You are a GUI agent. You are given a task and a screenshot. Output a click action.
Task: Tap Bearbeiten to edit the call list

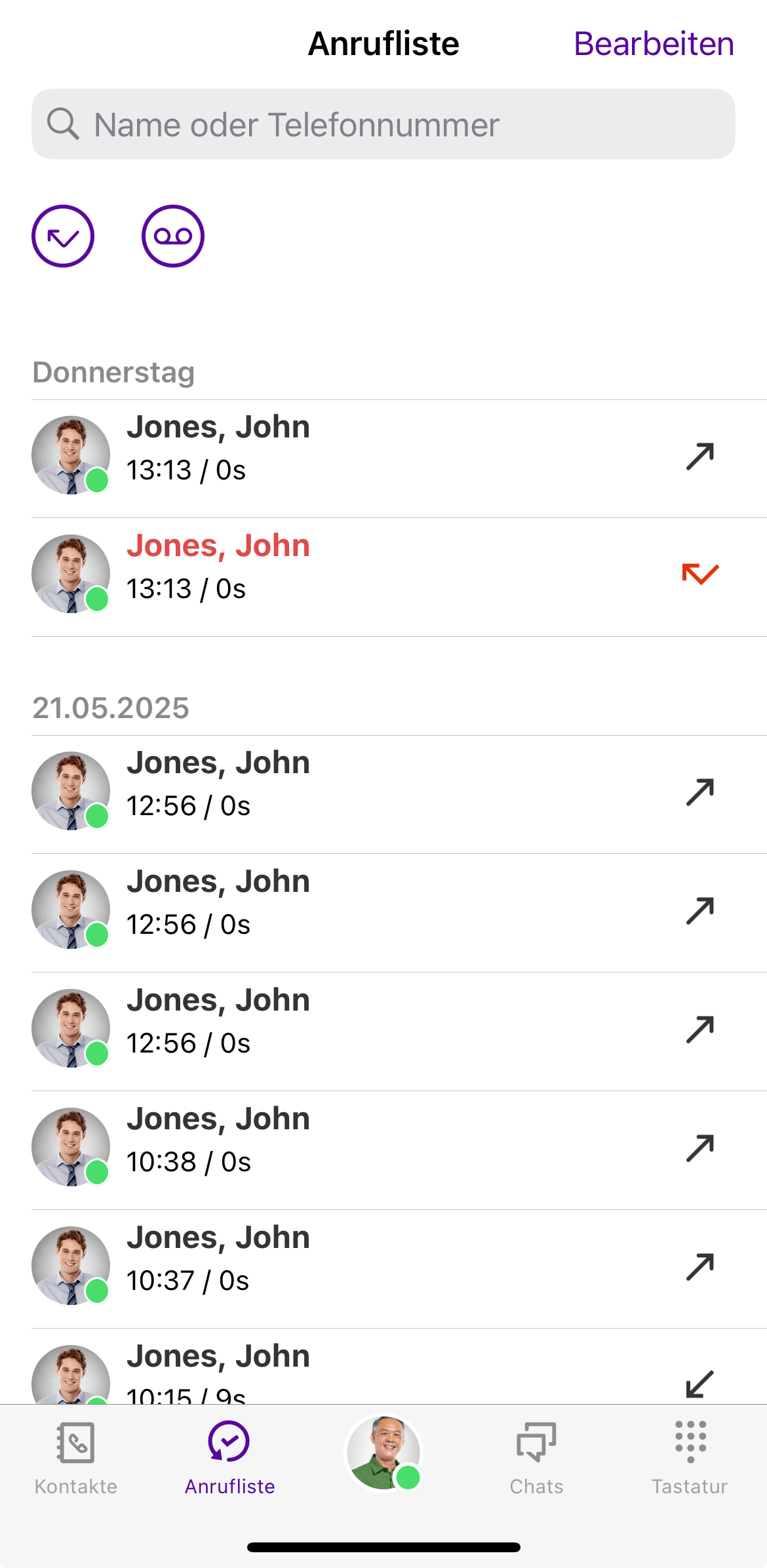pyautogui.click(x=653, y=44)
